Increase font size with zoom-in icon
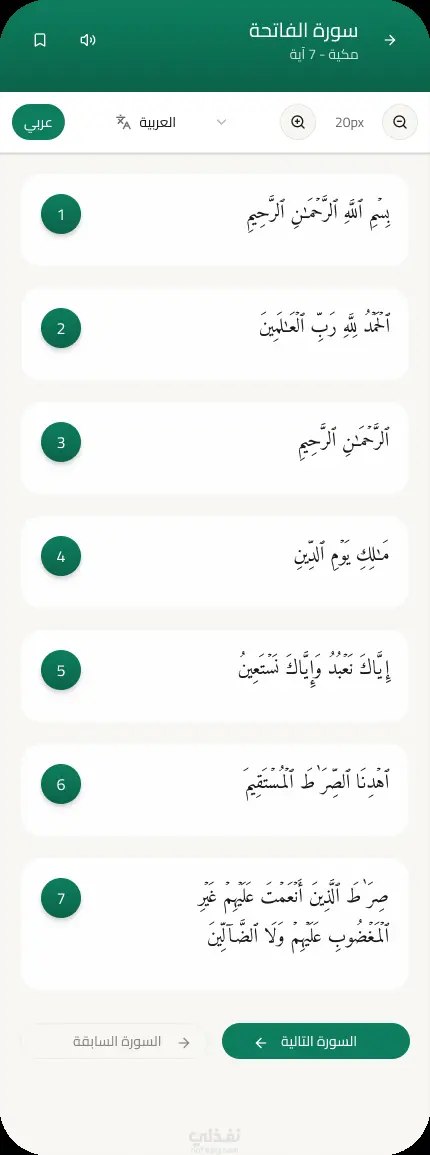The image size is (430, 1155). (298, 122)
